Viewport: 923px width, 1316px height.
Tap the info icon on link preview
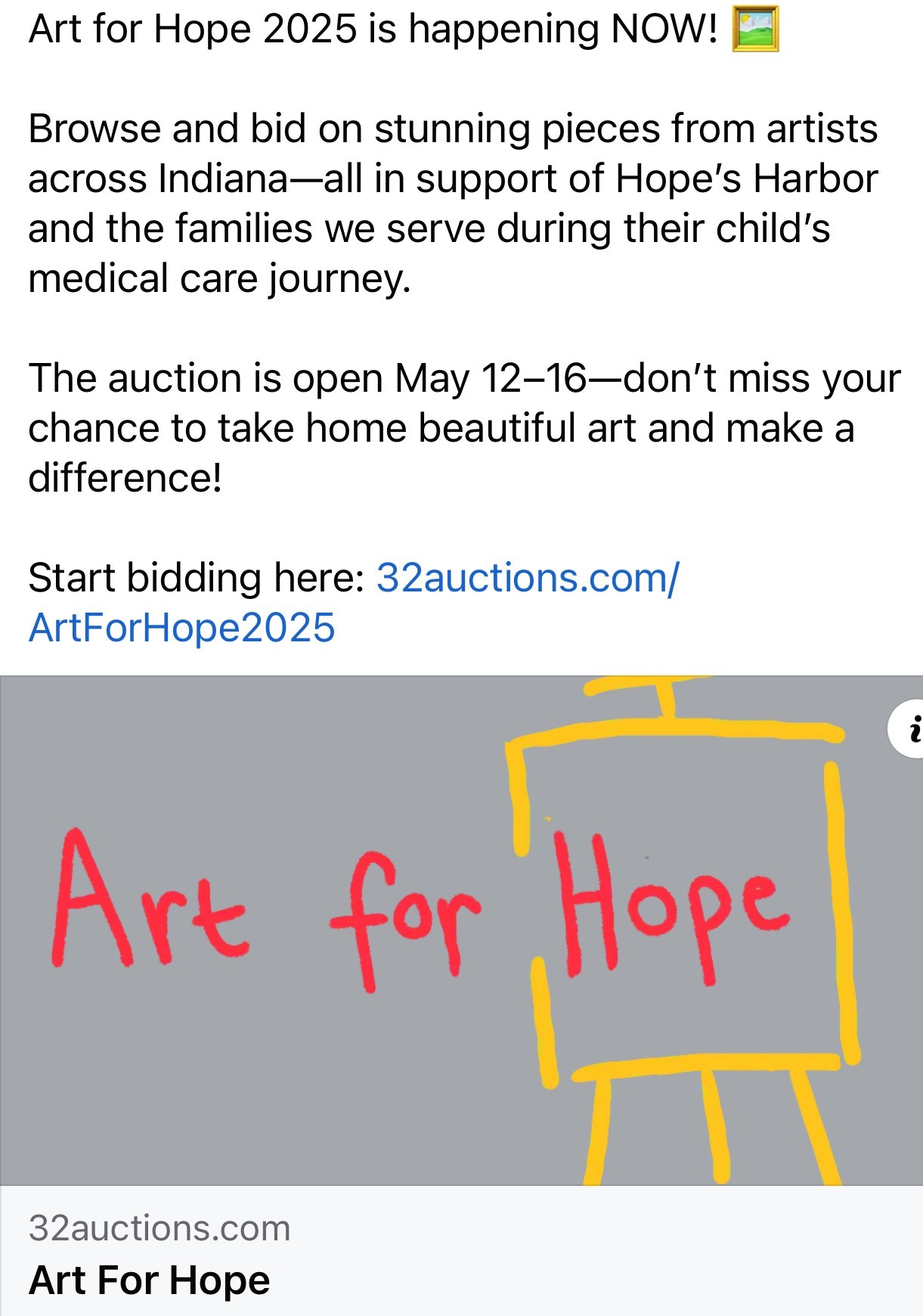tap(909, 728)
